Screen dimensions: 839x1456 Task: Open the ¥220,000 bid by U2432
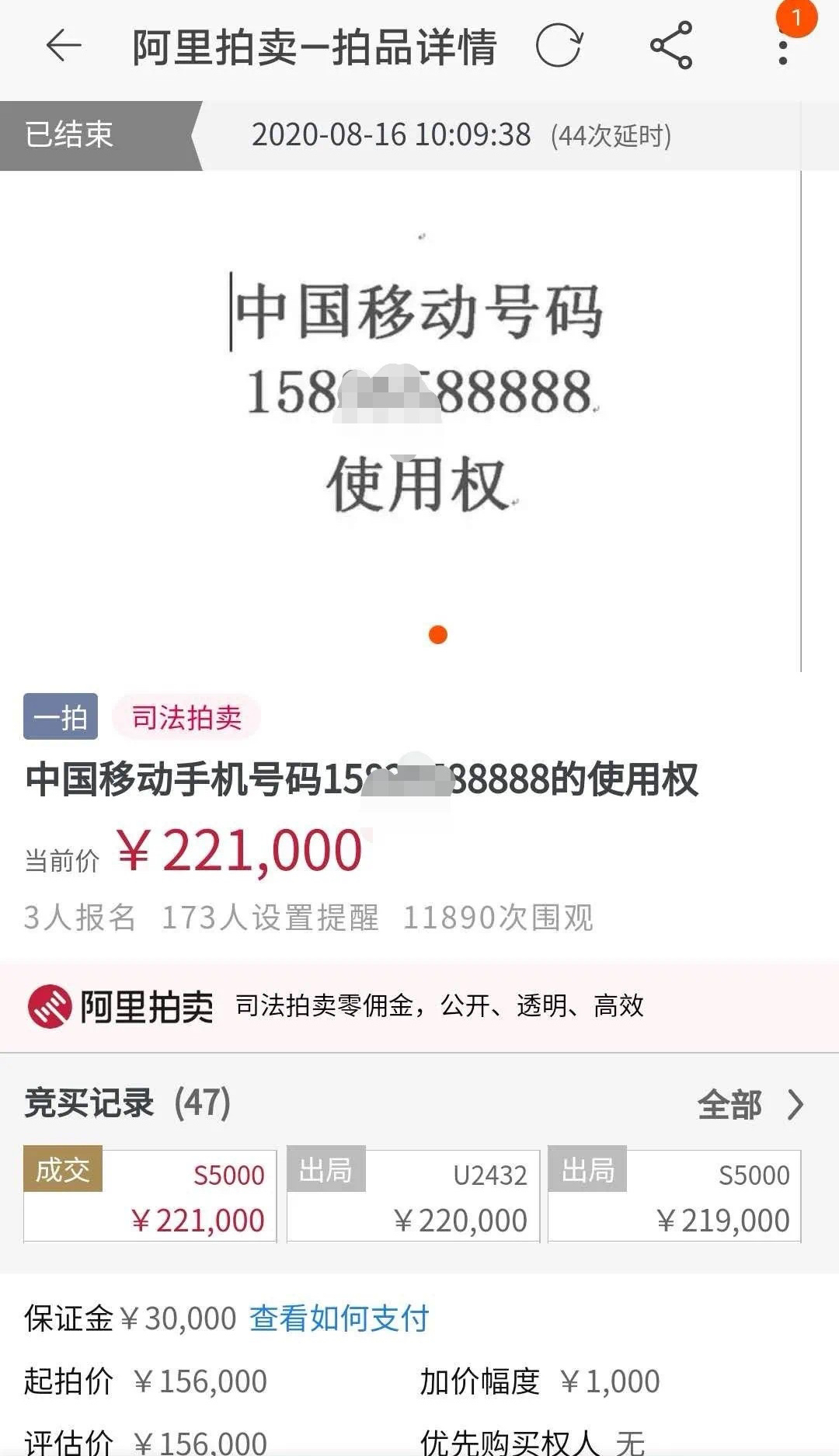pos(413,1196)
